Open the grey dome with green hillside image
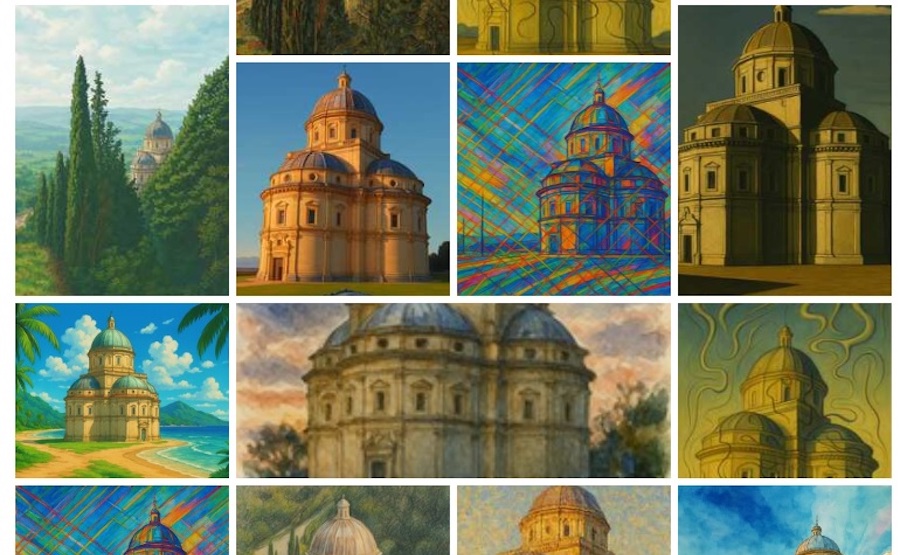Screen dimensions: 900x555 [342, 520]
